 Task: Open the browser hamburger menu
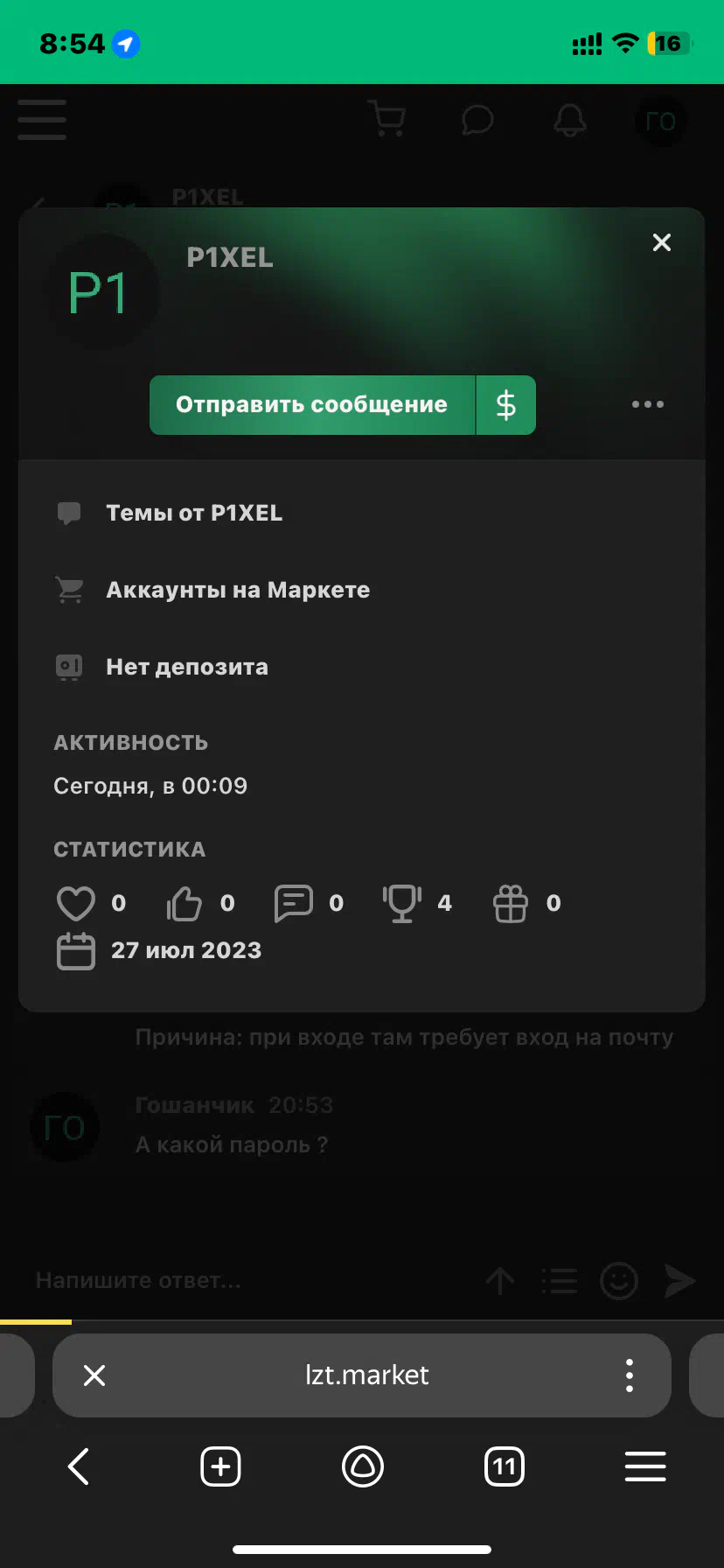pos(645,1466)
